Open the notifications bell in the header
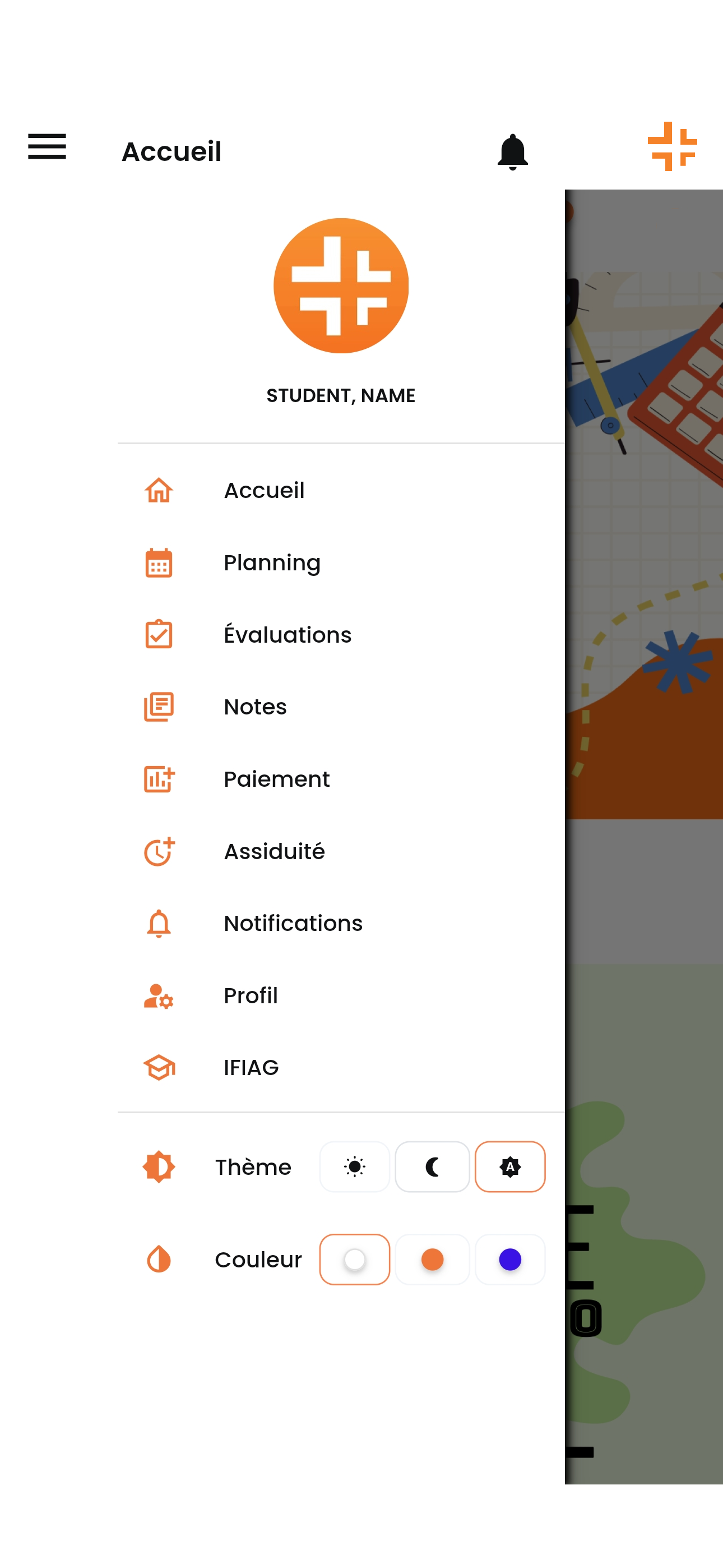The height and width of the screenshot is (1568, 723). point(512,151)
